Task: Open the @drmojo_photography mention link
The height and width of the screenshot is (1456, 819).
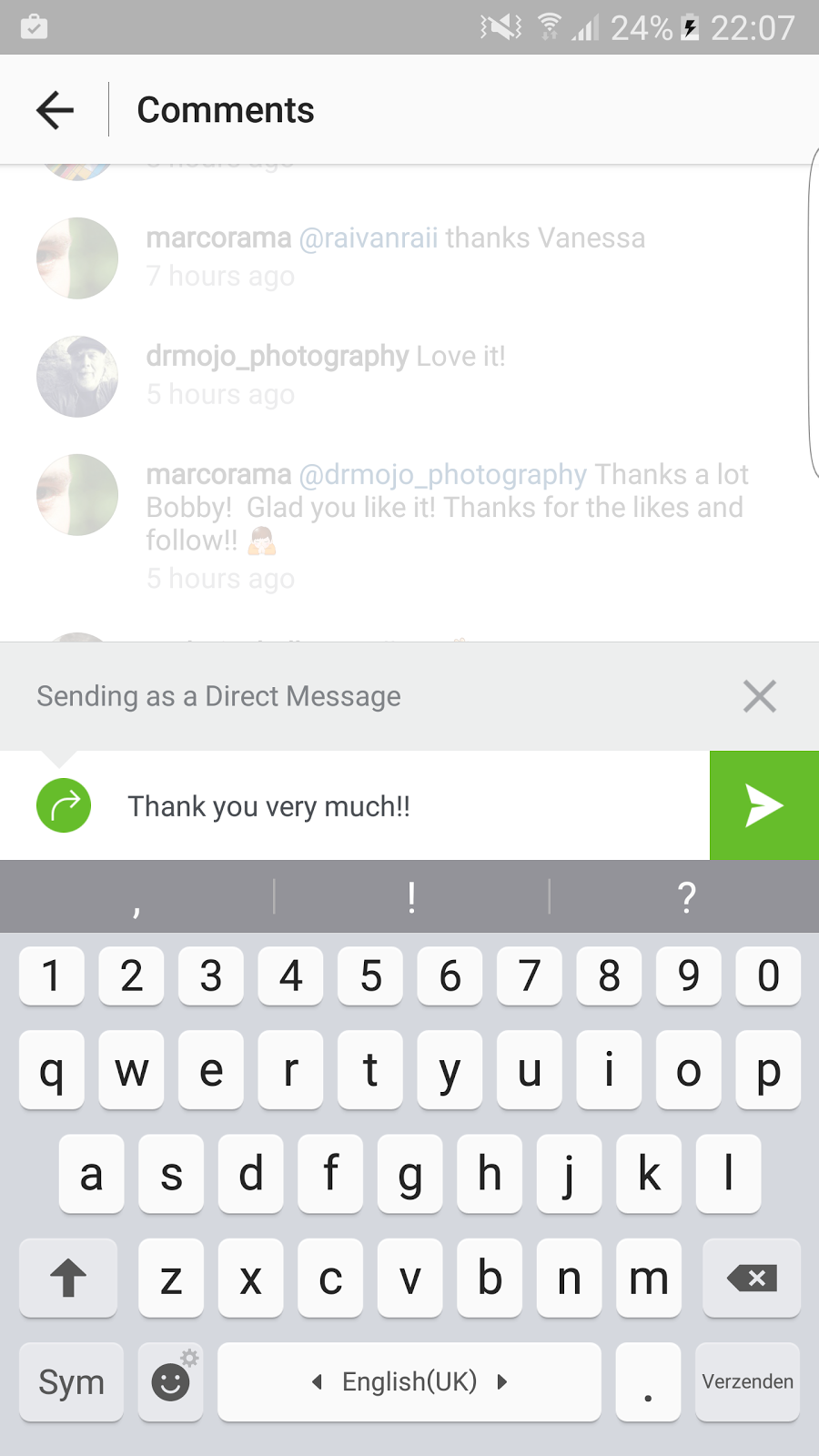Action: [x=443, y=475]
